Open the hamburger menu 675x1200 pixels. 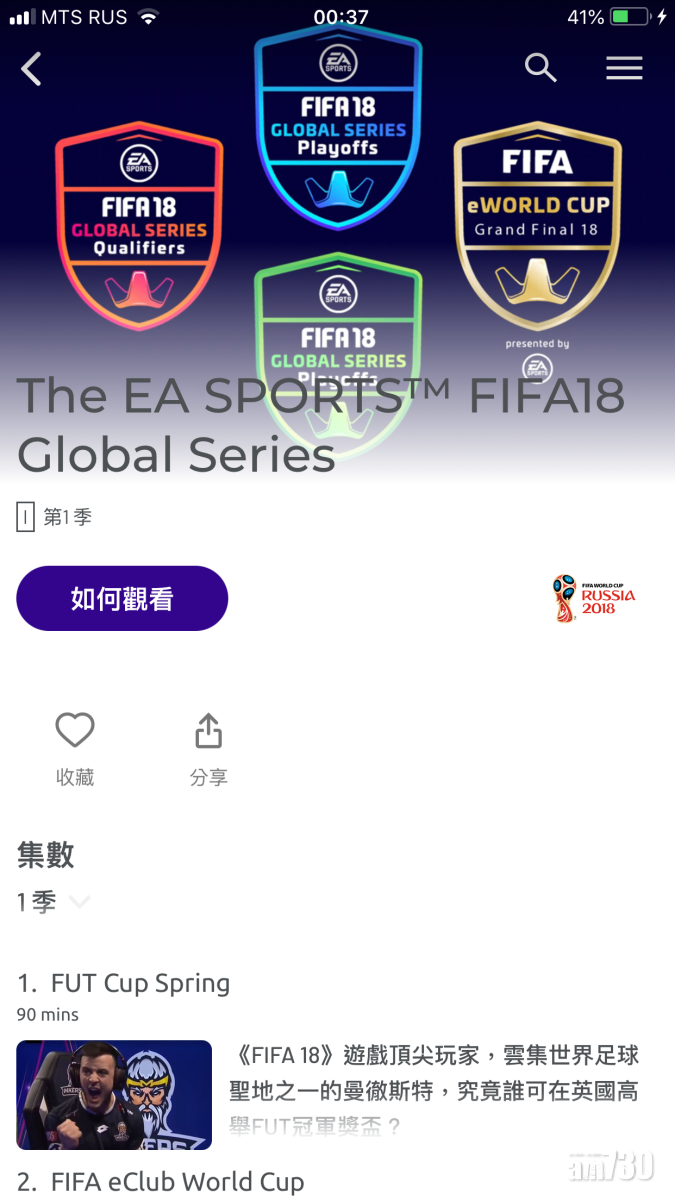coord(624,68)
